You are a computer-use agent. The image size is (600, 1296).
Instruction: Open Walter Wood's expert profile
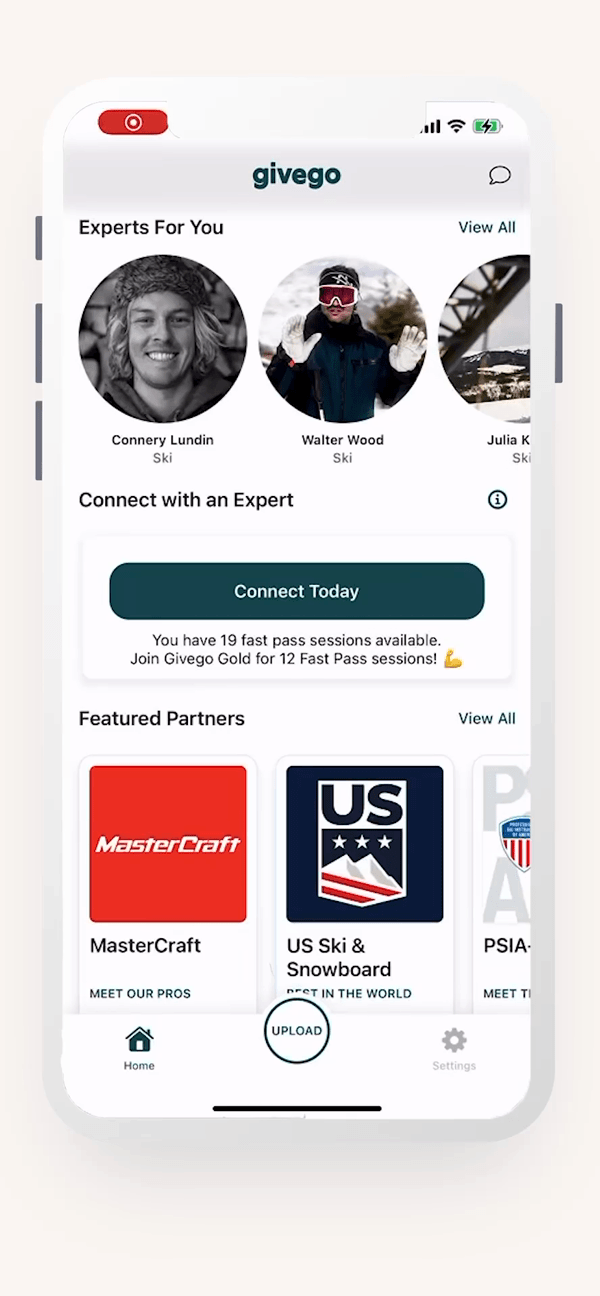coord(343,340)
